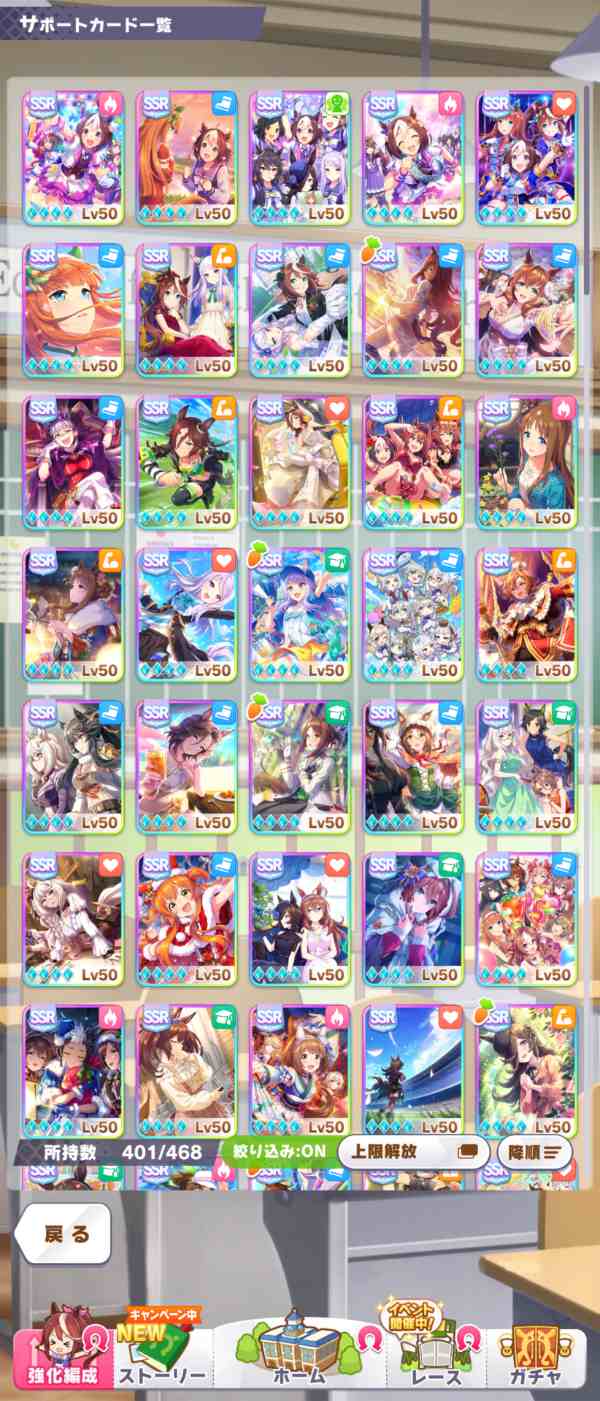The width and height of the screenshot is (600, 1401).
Task: Open the man with glasses and drinks card
Action: point(186,766)
